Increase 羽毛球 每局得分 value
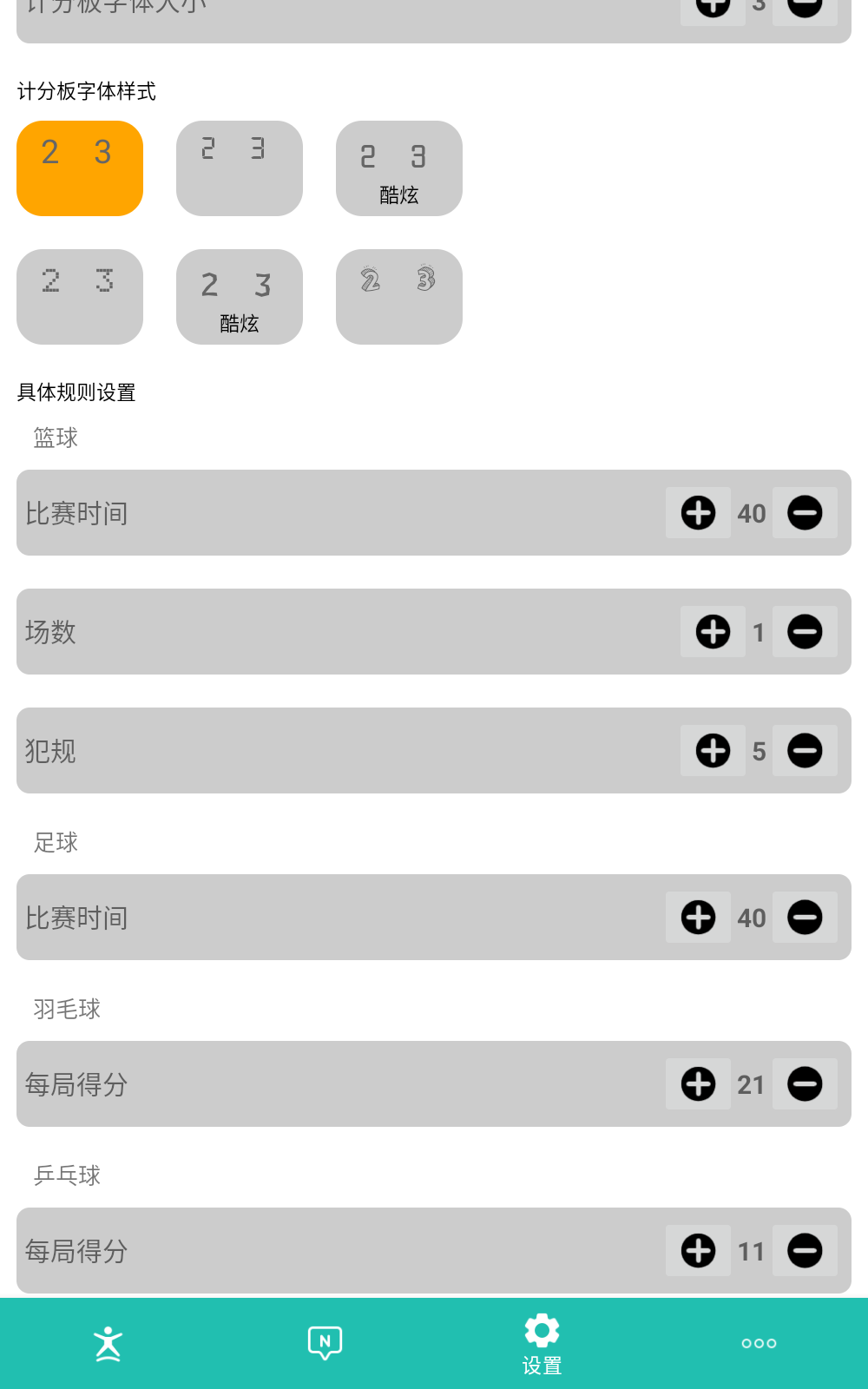This screenshot has width=868, height=1389. 698,1083
